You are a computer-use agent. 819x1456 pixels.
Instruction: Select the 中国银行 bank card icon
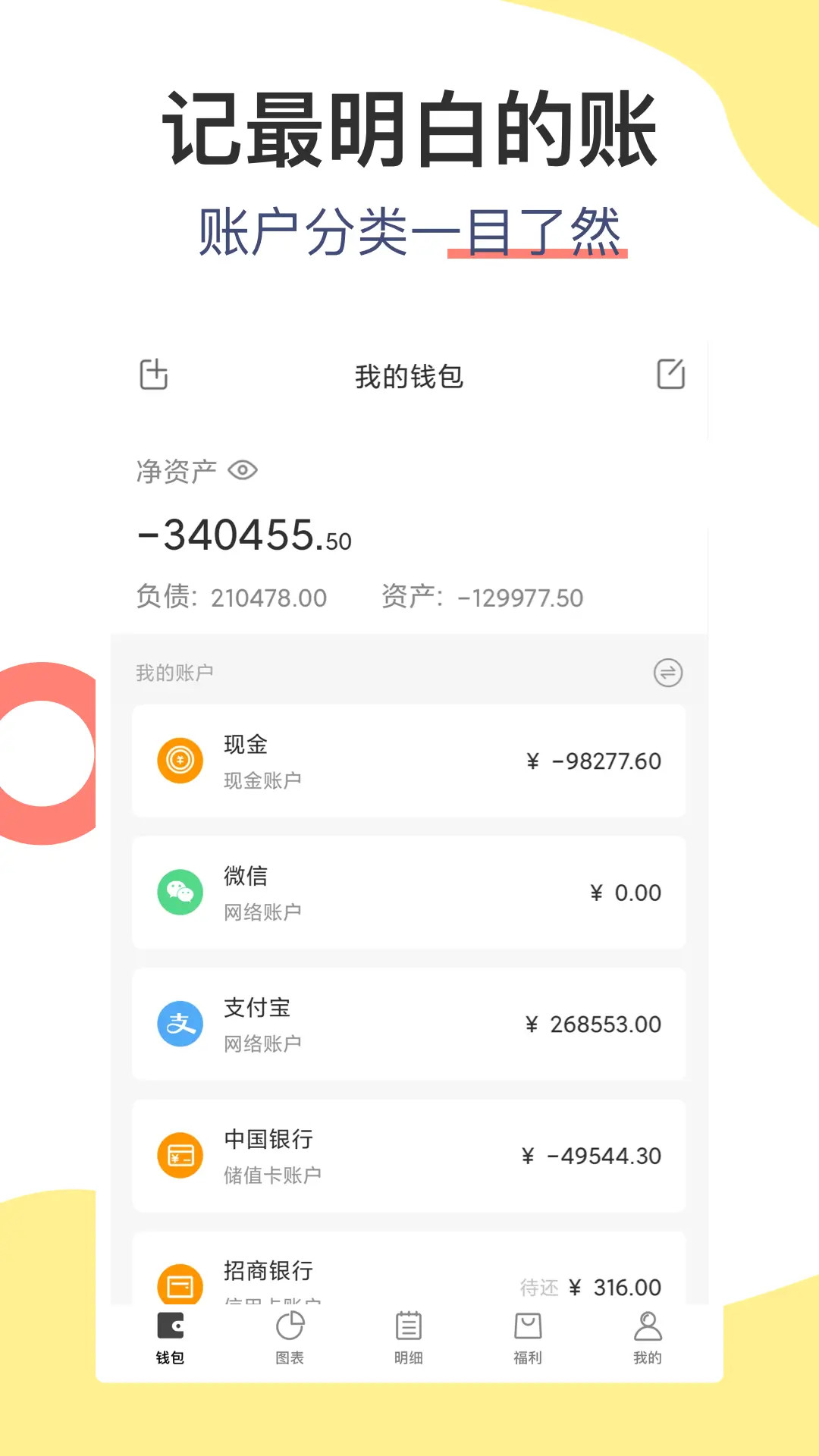180,1155
